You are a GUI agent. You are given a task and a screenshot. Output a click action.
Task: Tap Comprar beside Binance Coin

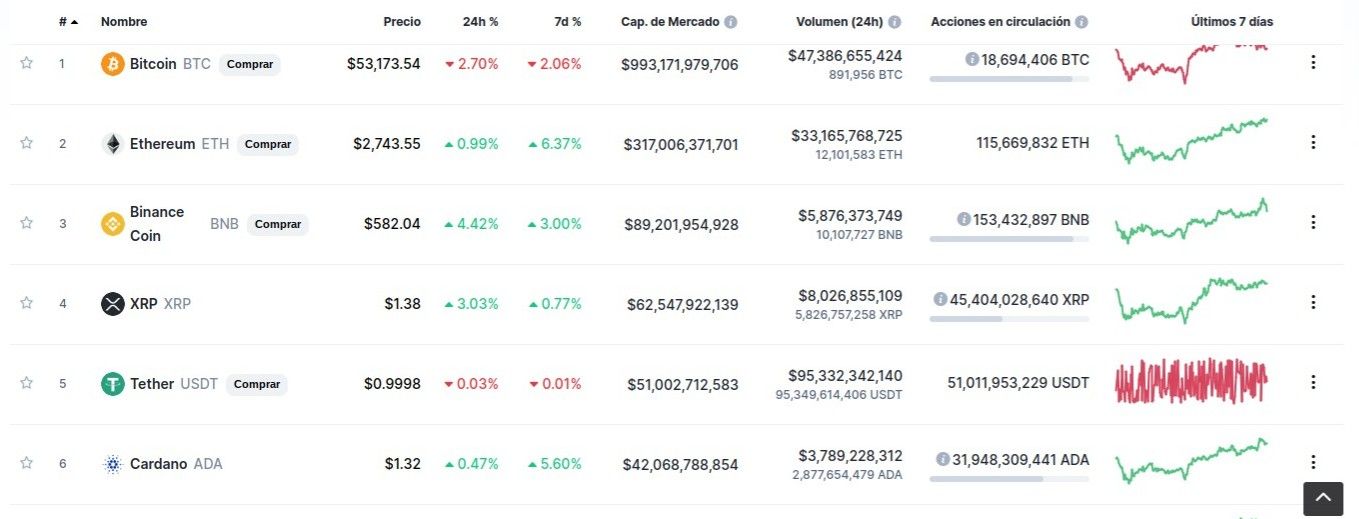tap(278, 224)
